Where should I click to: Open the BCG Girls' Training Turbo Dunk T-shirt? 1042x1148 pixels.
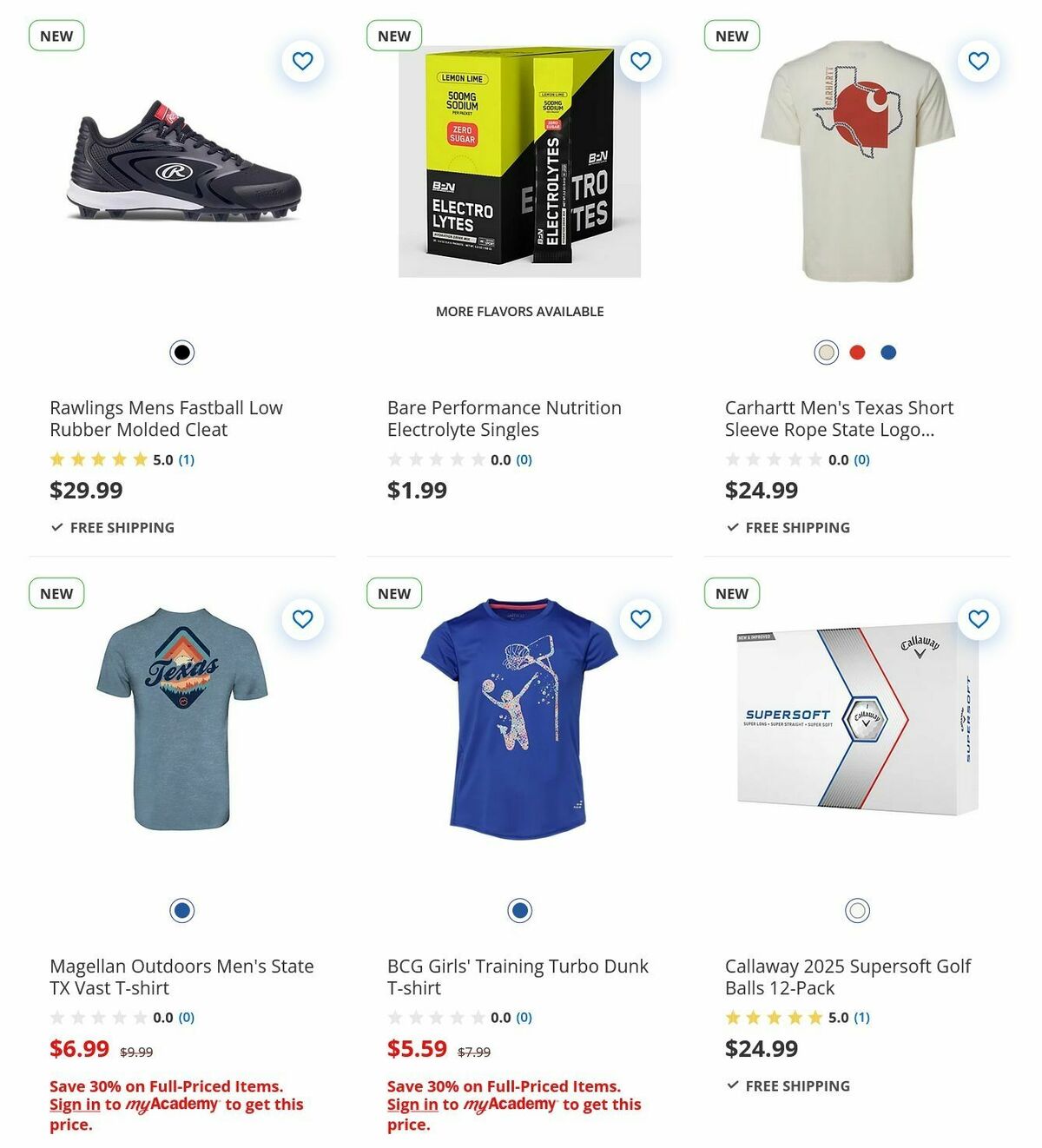[x=518, y=977]
